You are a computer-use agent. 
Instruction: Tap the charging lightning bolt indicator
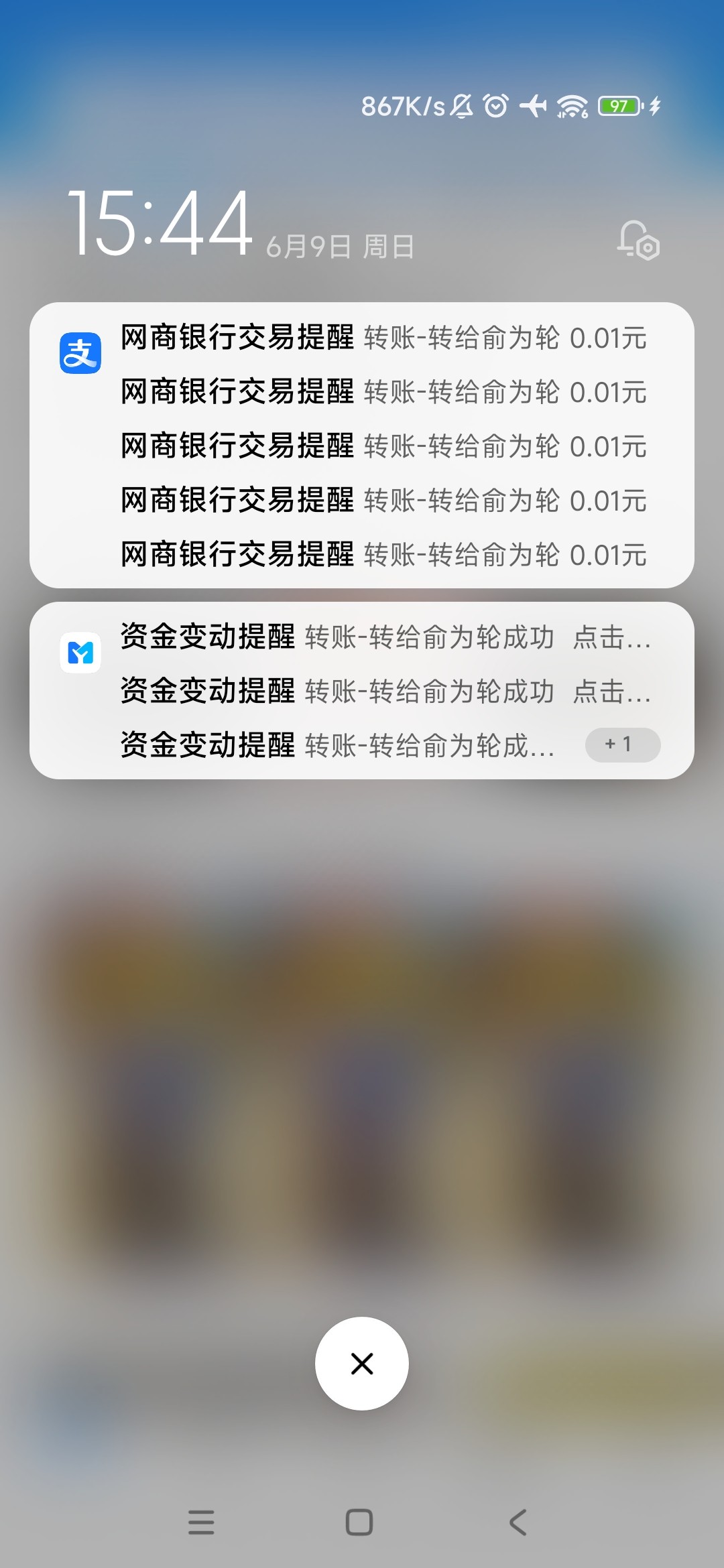pyautogui.click(x=654, y=105)
